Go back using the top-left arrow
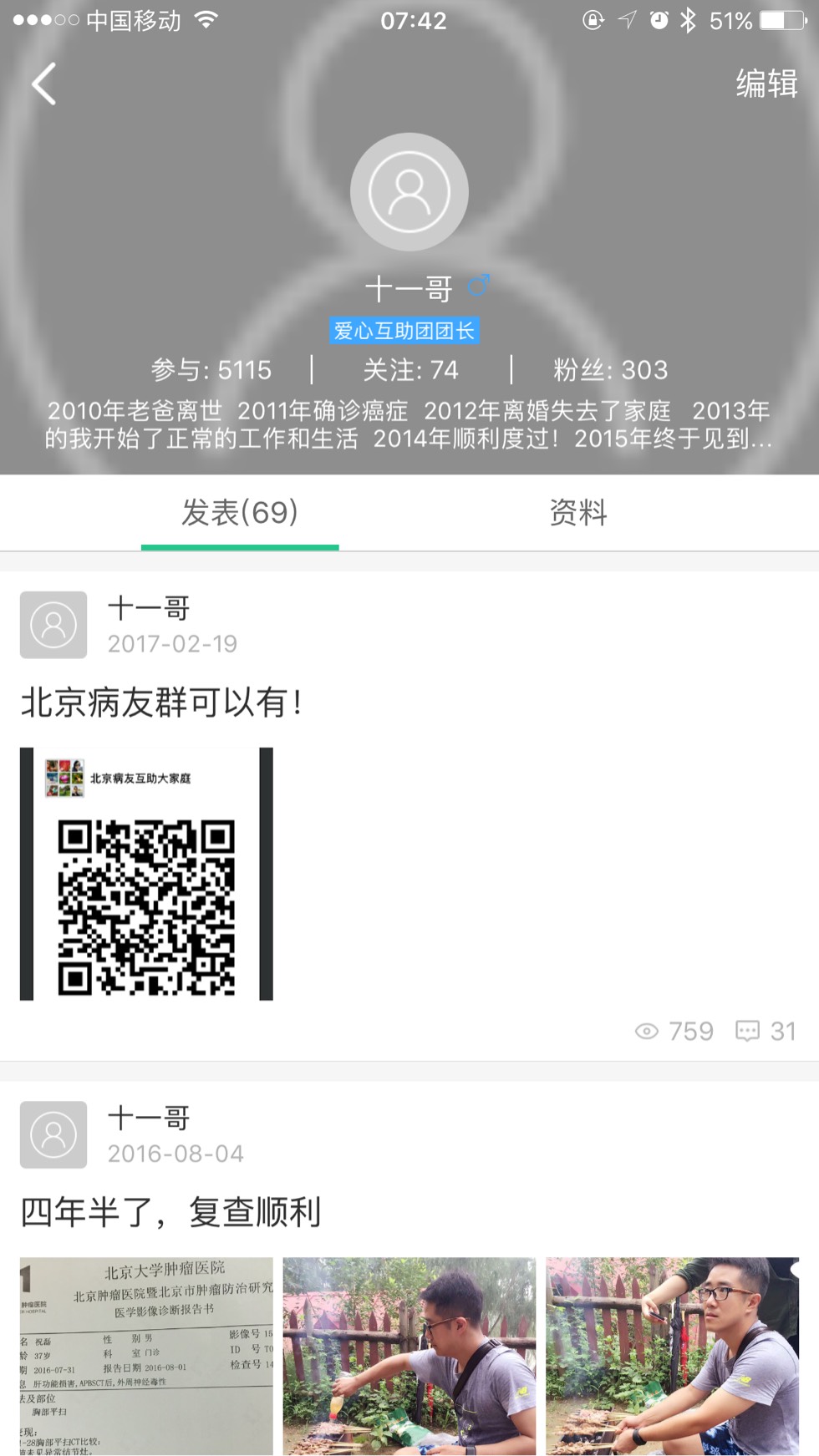Screen dimensions: 819x1456 click(43, 84)
